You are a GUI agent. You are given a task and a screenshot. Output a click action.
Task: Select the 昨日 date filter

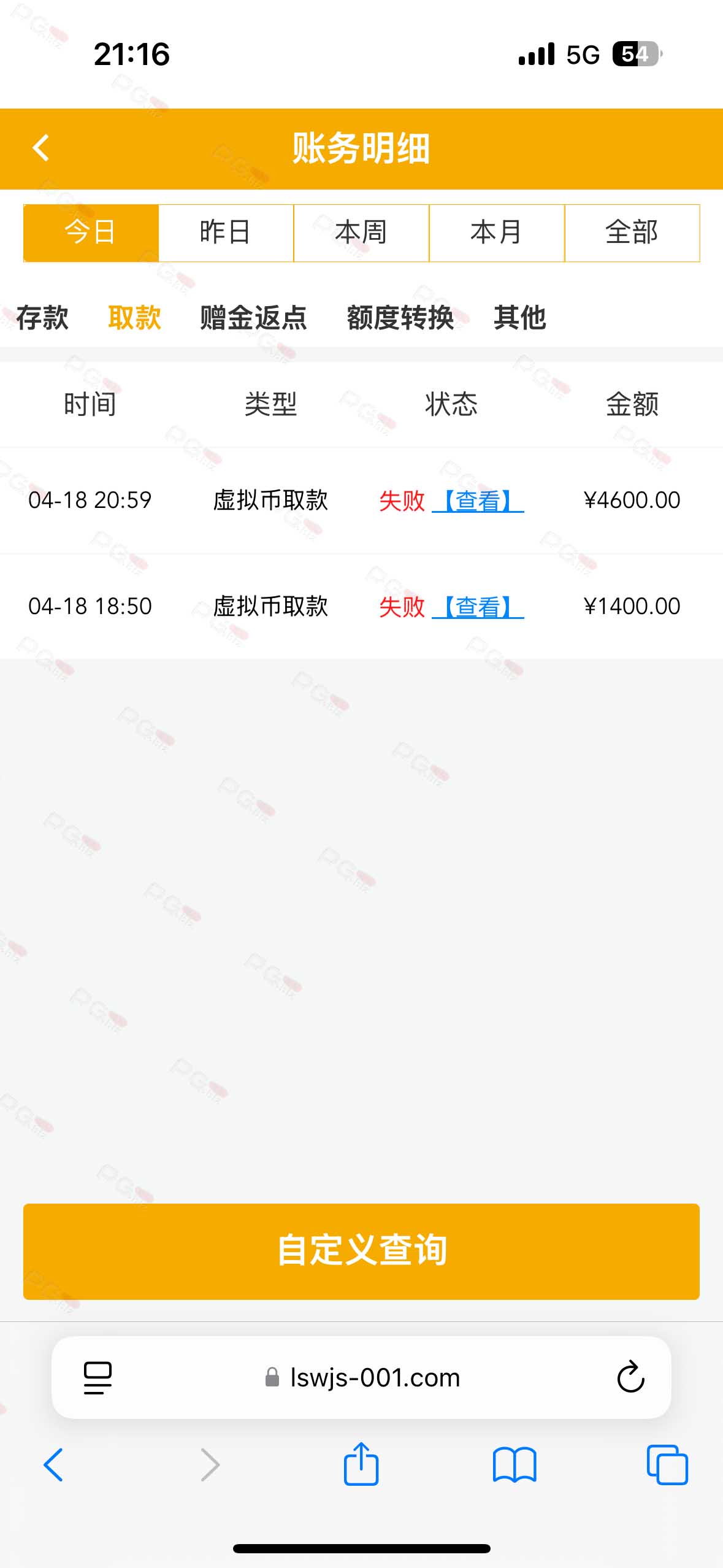coord(226,233)
